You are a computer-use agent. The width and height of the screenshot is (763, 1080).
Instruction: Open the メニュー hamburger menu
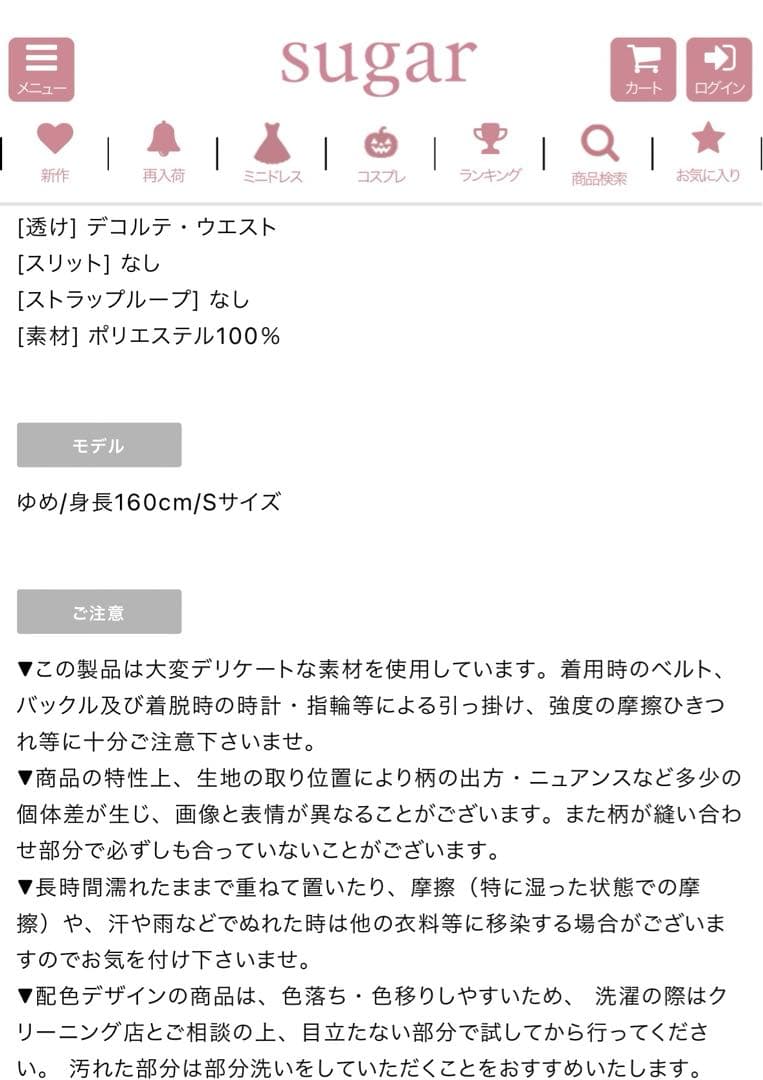pyautogui.click(x=41, y=69)
